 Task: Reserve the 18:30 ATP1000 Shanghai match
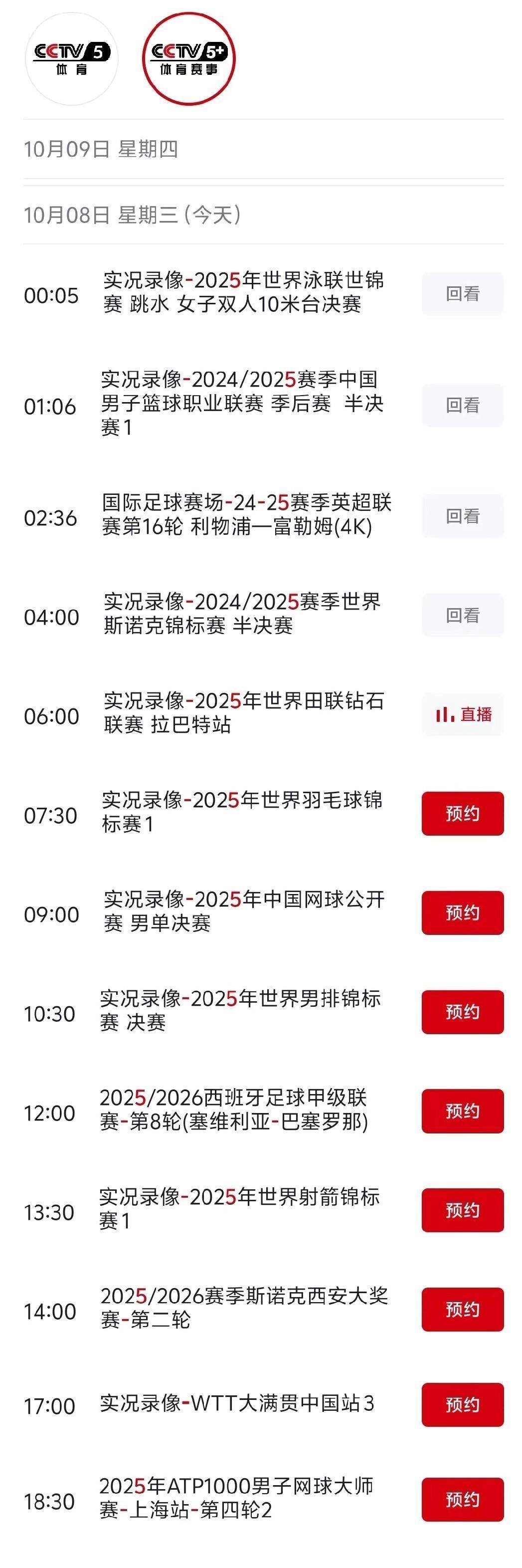pyautogui.click(x=462, y=1500)
